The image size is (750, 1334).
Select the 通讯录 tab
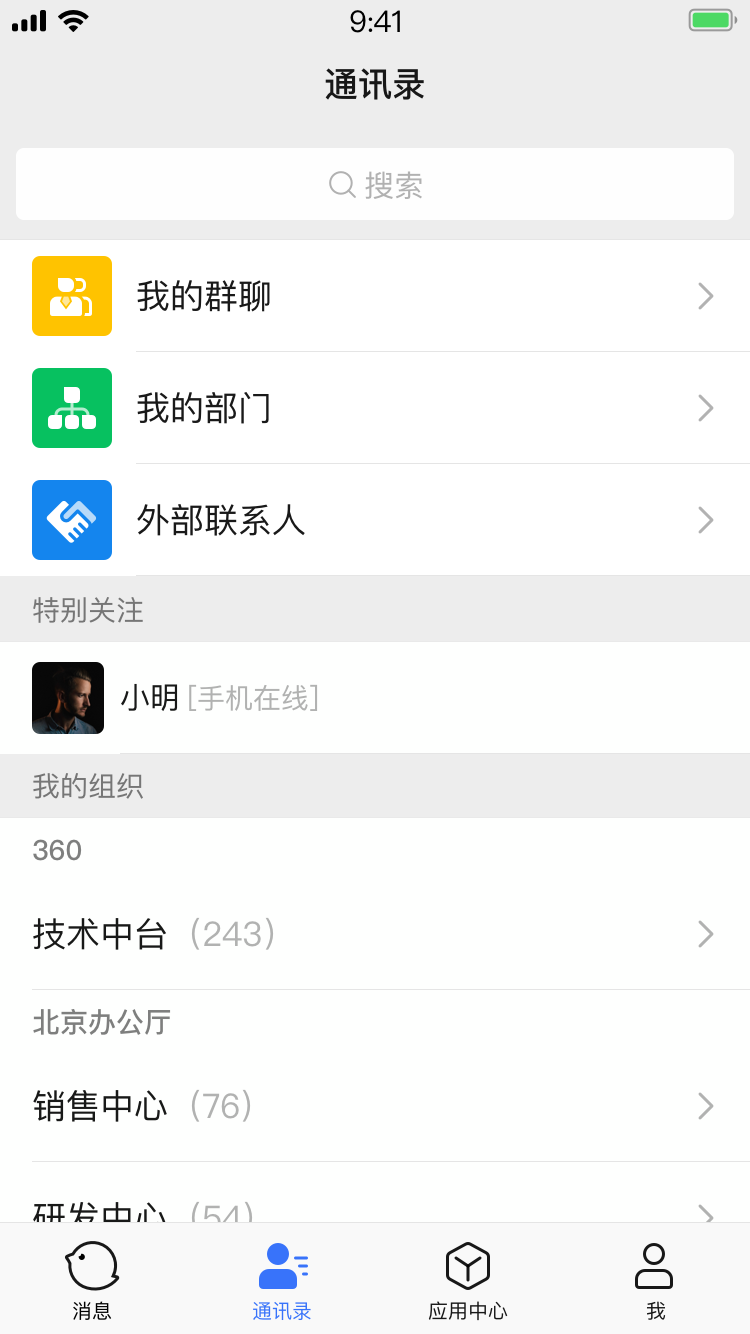(282, 1280)
